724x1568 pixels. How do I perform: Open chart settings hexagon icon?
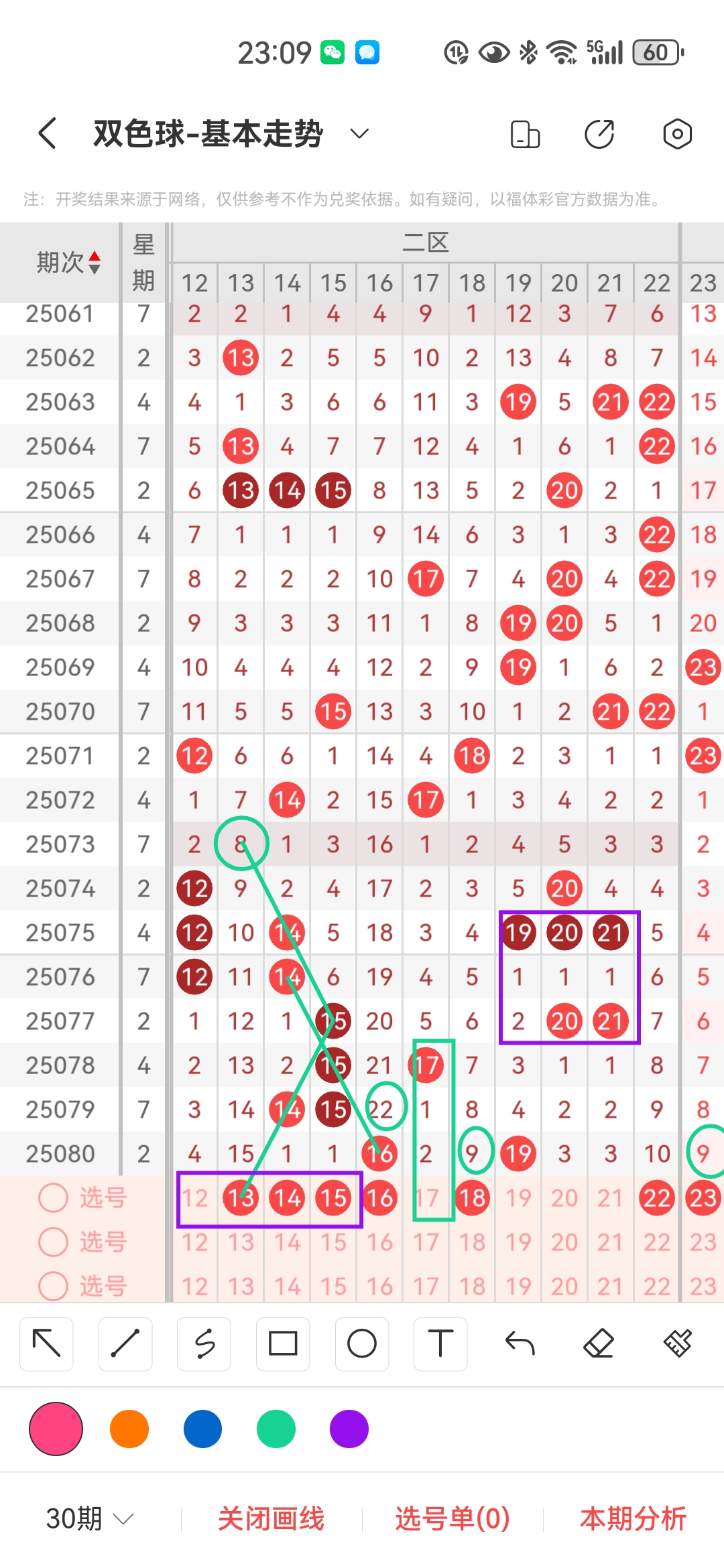pos(677,134)
